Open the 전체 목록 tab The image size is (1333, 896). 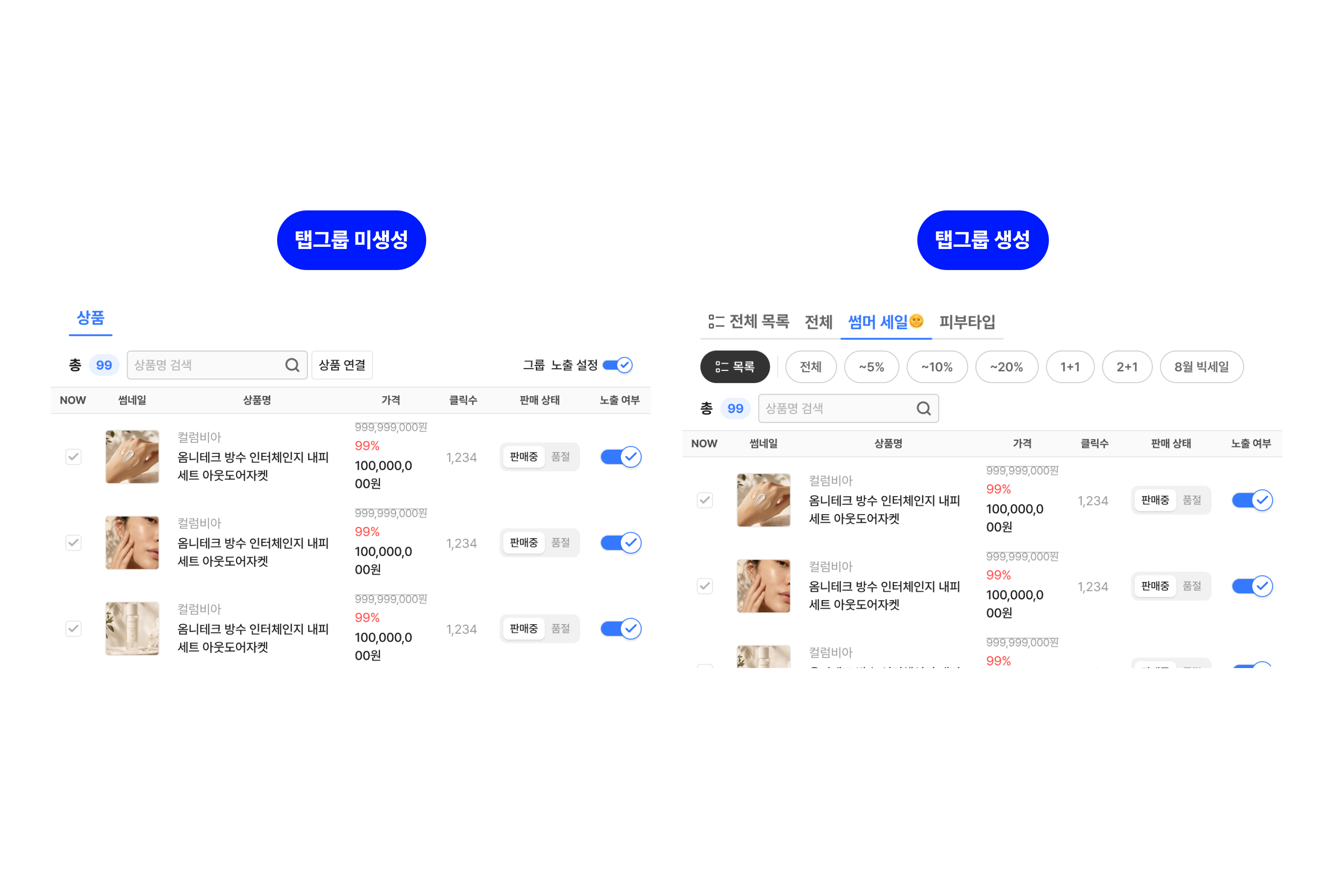click(749, 322)
